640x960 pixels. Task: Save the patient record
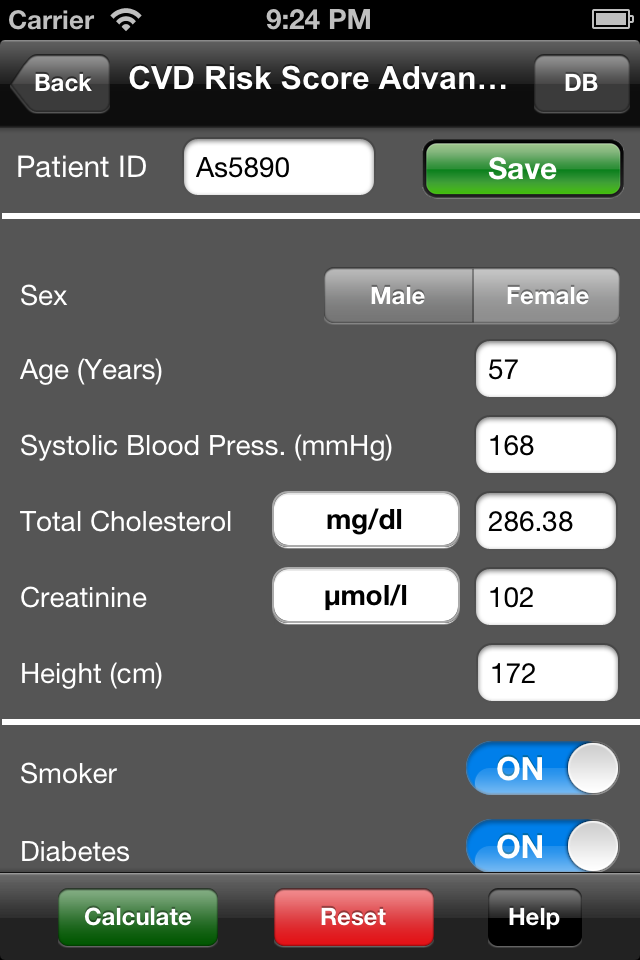pos(523,168)
